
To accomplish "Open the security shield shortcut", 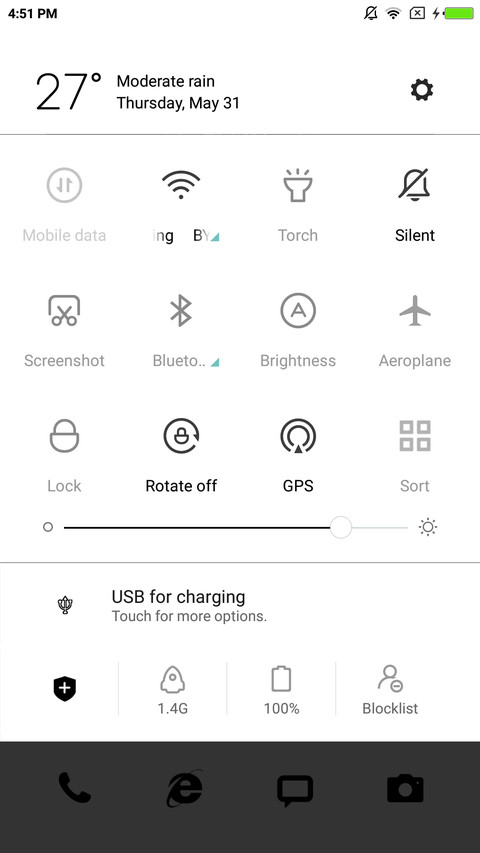I will (64, 689).
